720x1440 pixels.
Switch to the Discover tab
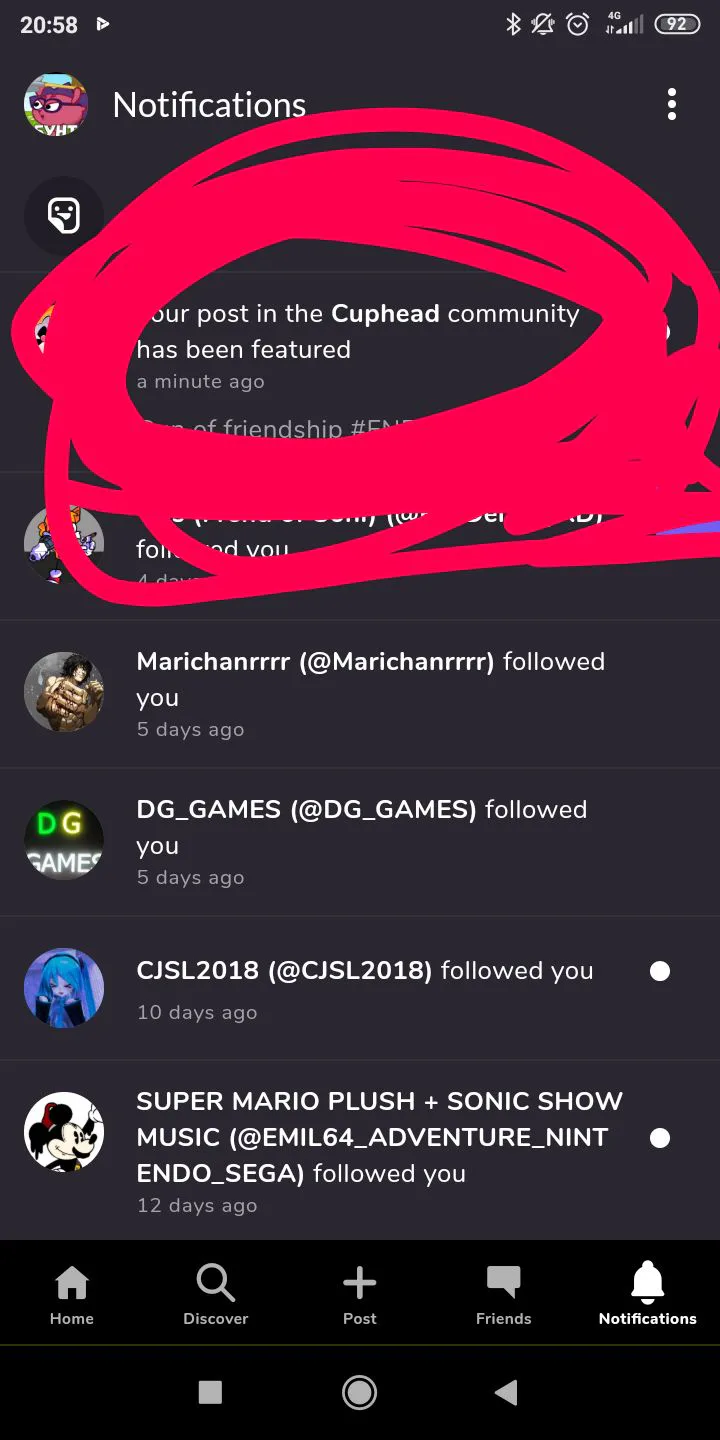tap(216, 1294)
